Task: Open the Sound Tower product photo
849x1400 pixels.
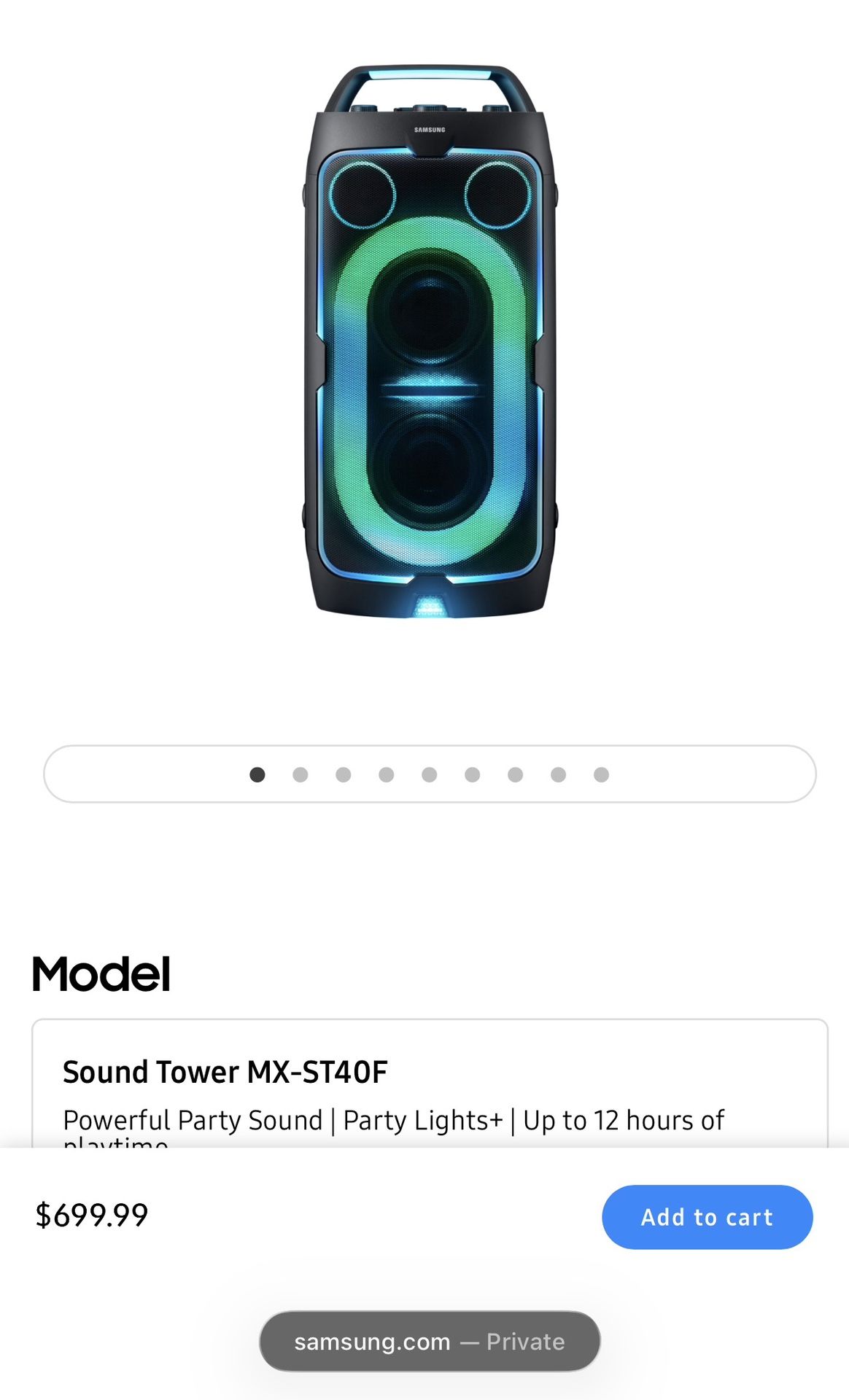Action: pos(430,342)
